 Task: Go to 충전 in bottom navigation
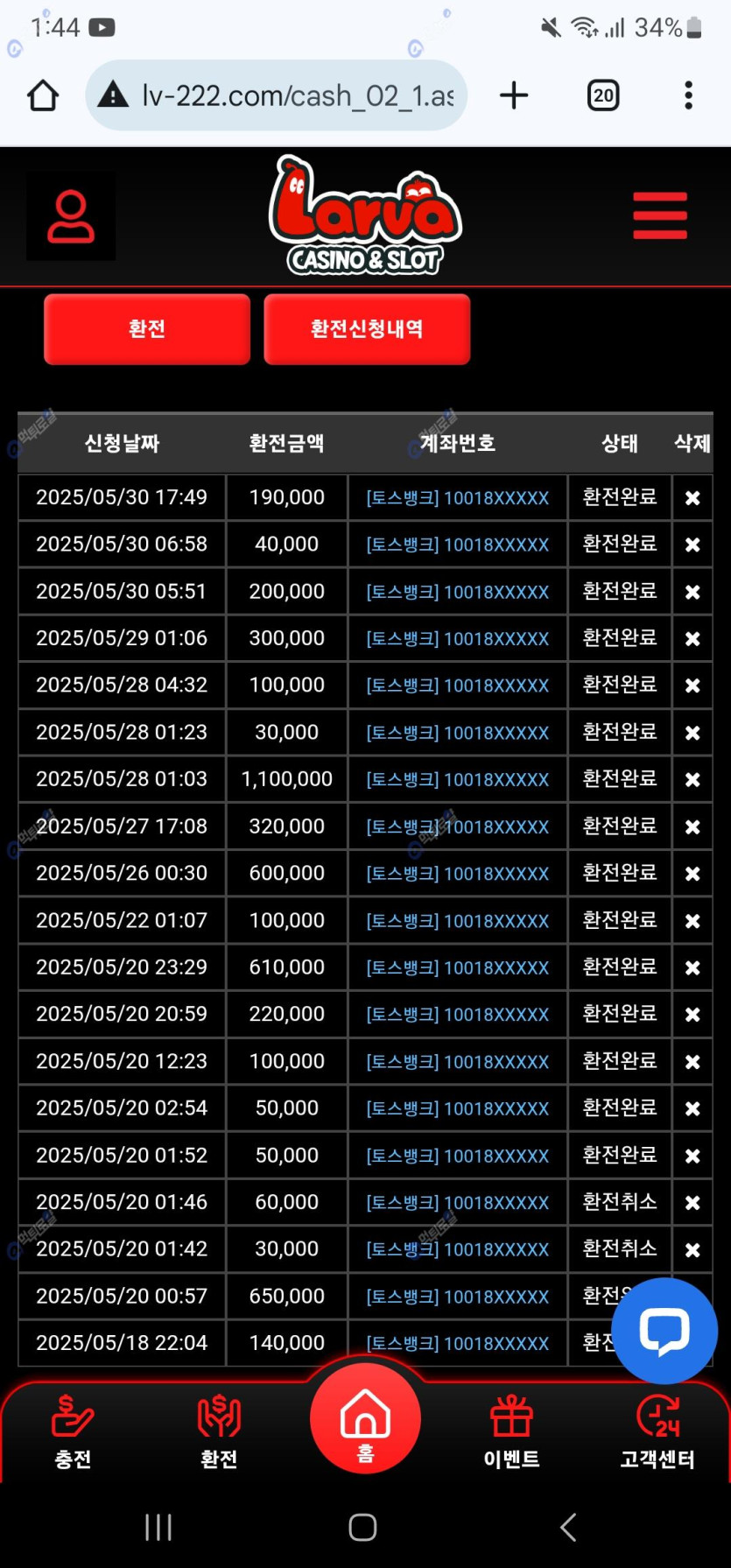click(x=73, y=1430)
